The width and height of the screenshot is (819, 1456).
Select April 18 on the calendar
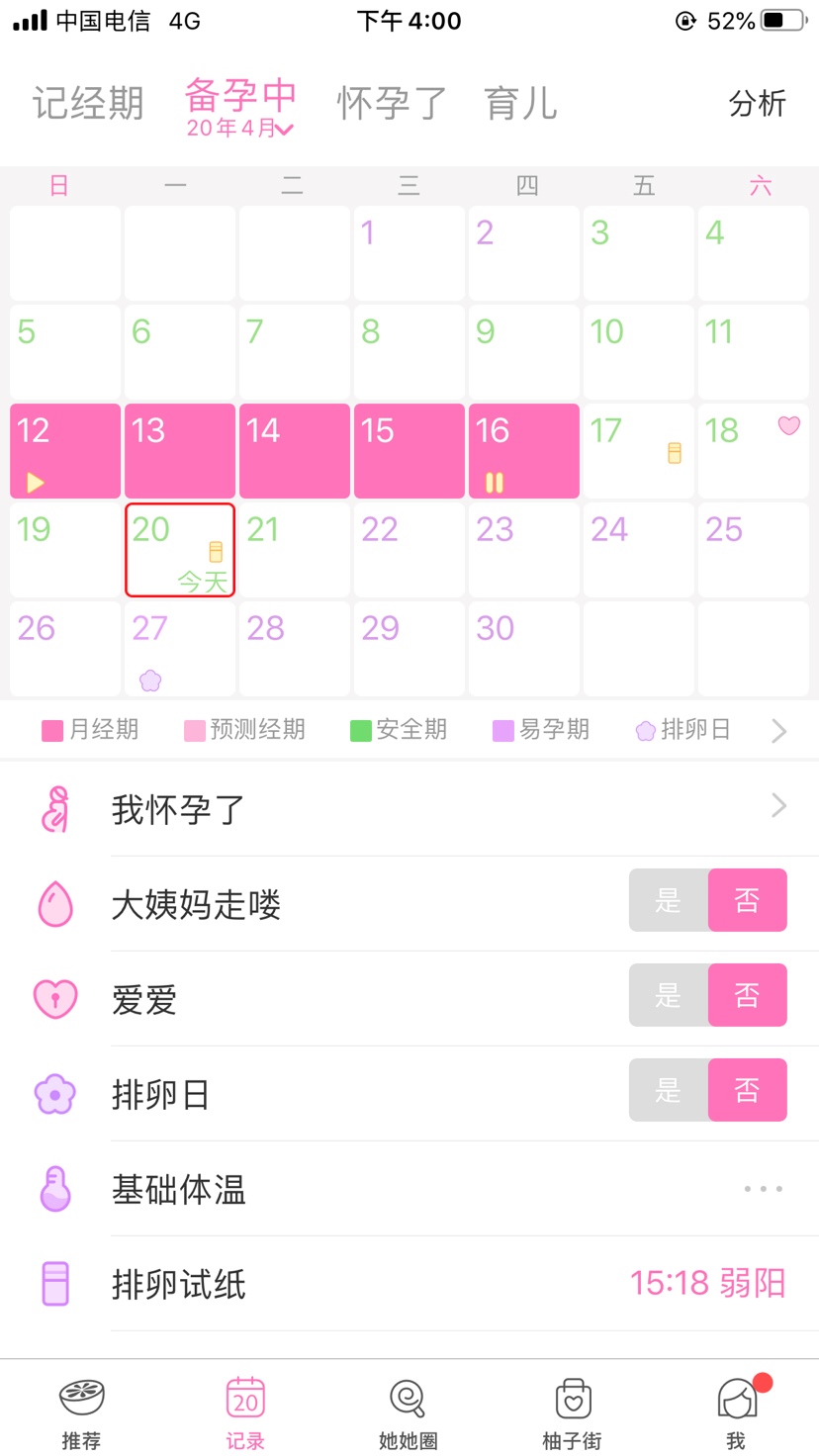753,451
